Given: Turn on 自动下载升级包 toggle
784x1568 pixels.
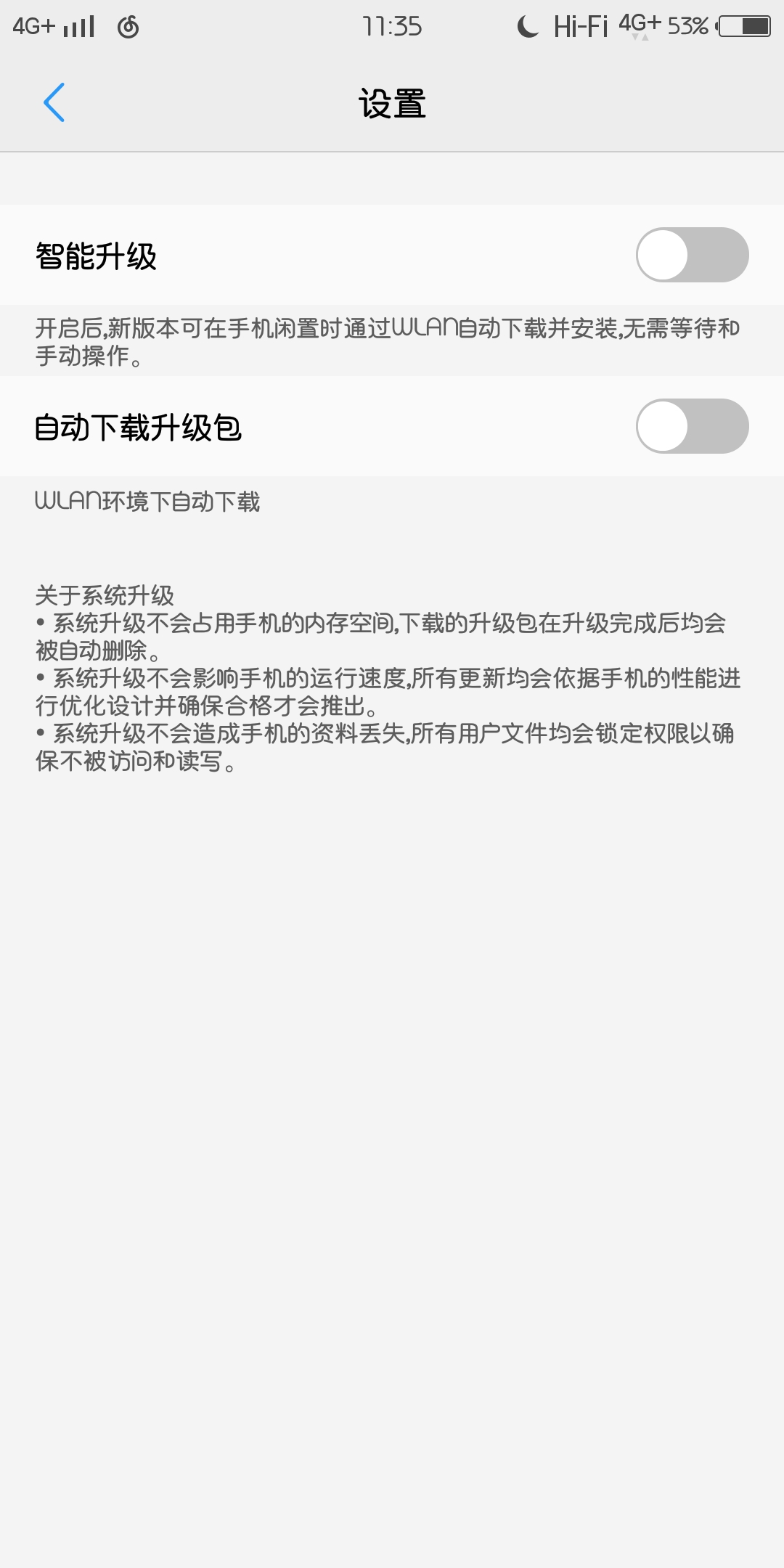Looking at the screenshot, I should (692, 426).
